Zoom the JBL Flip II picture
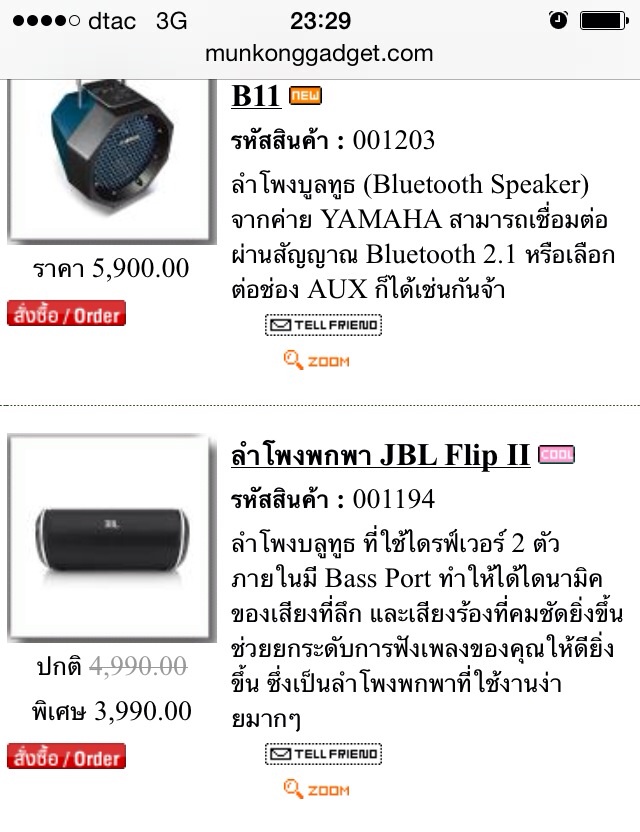This screenshot has height=832, width=640. (317, 790)
